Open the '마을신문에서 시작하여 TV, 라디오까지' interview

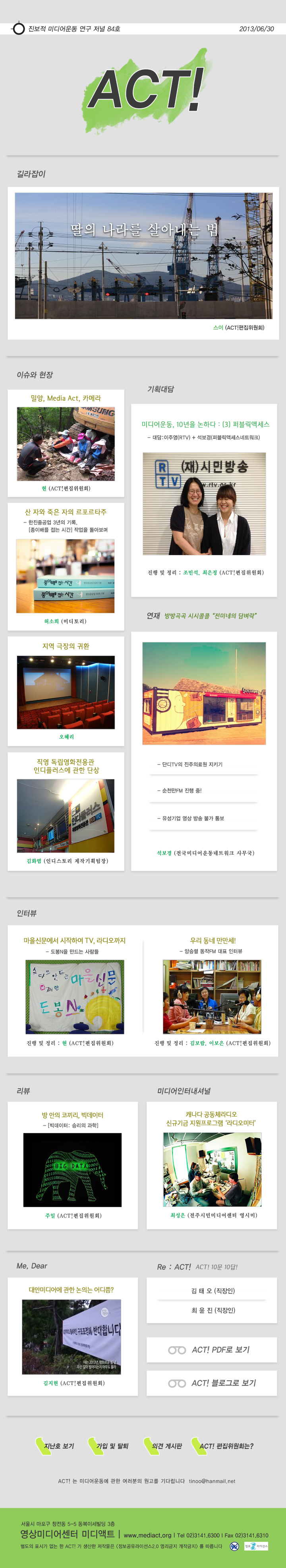[74, 940]
